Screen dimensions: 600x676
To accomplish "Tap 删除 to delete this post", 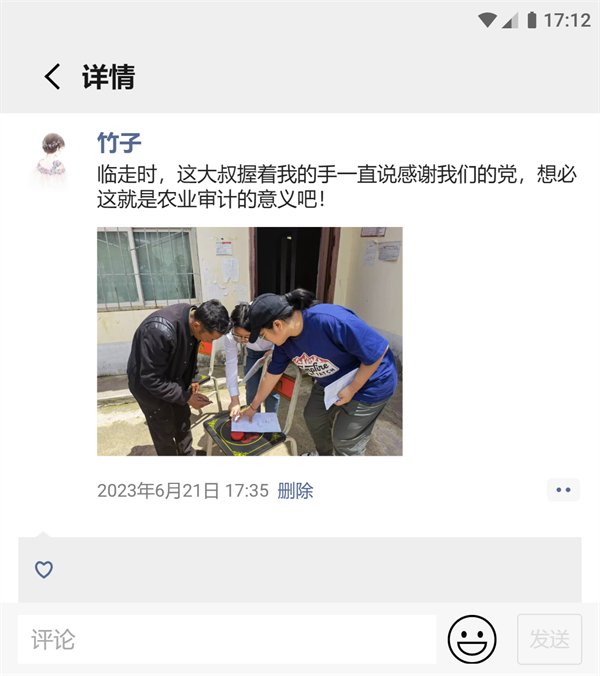I will pyautogui.click(x=295, y=490).
